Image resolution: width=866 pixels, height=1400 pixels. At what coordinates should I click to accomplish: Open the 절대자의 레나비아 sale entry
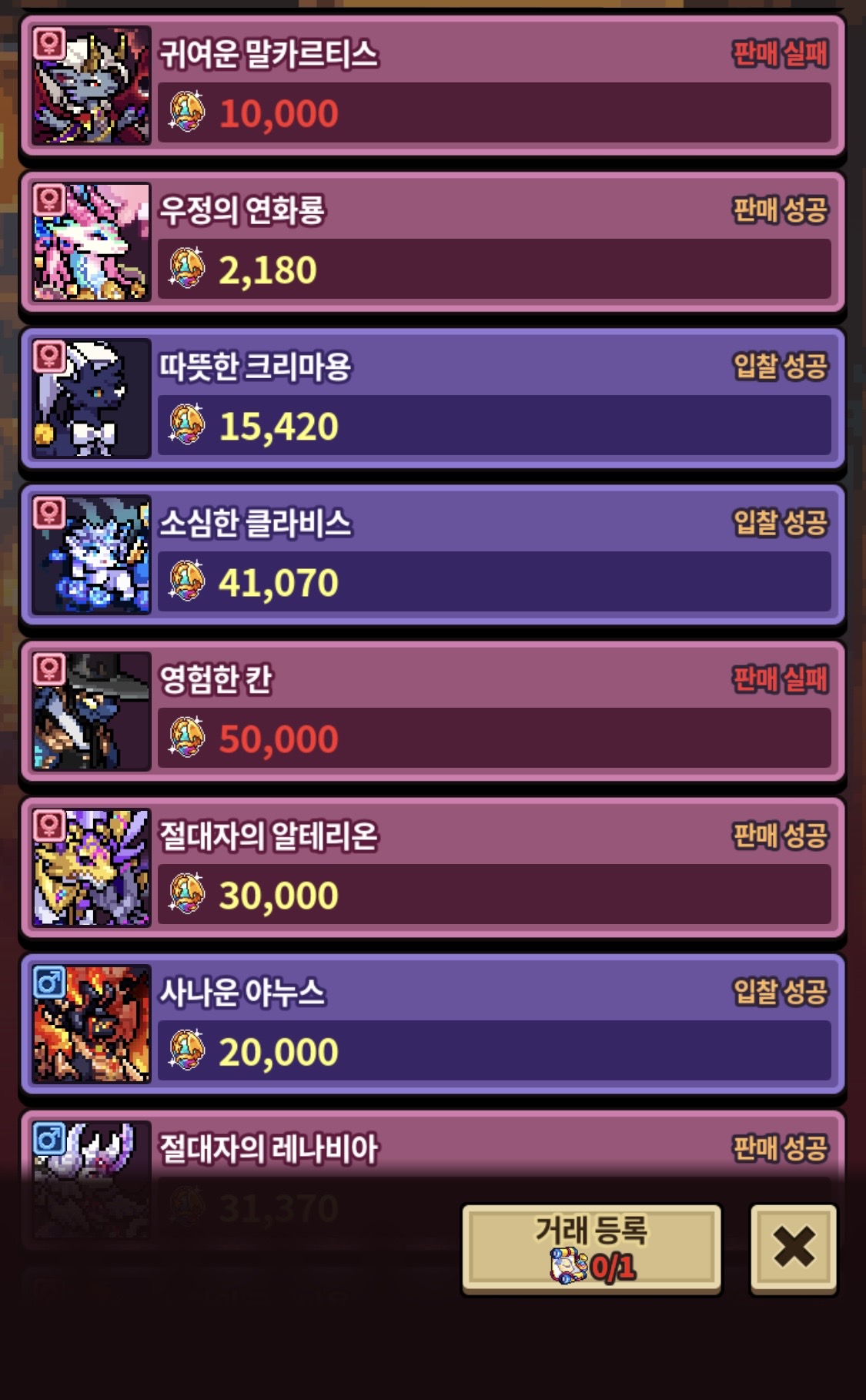(433, 1149)
